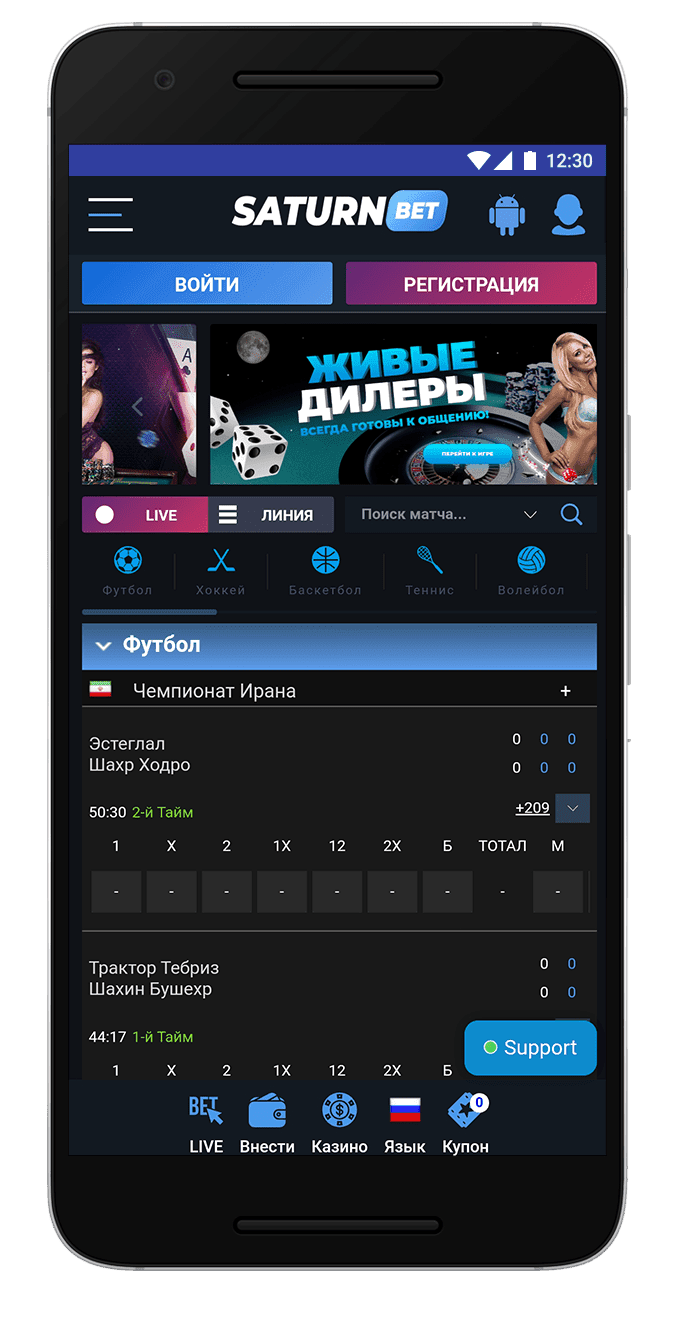678x1317 pixels.
Task: Open the hamburger menu
Action: click(x=110, y=215)
